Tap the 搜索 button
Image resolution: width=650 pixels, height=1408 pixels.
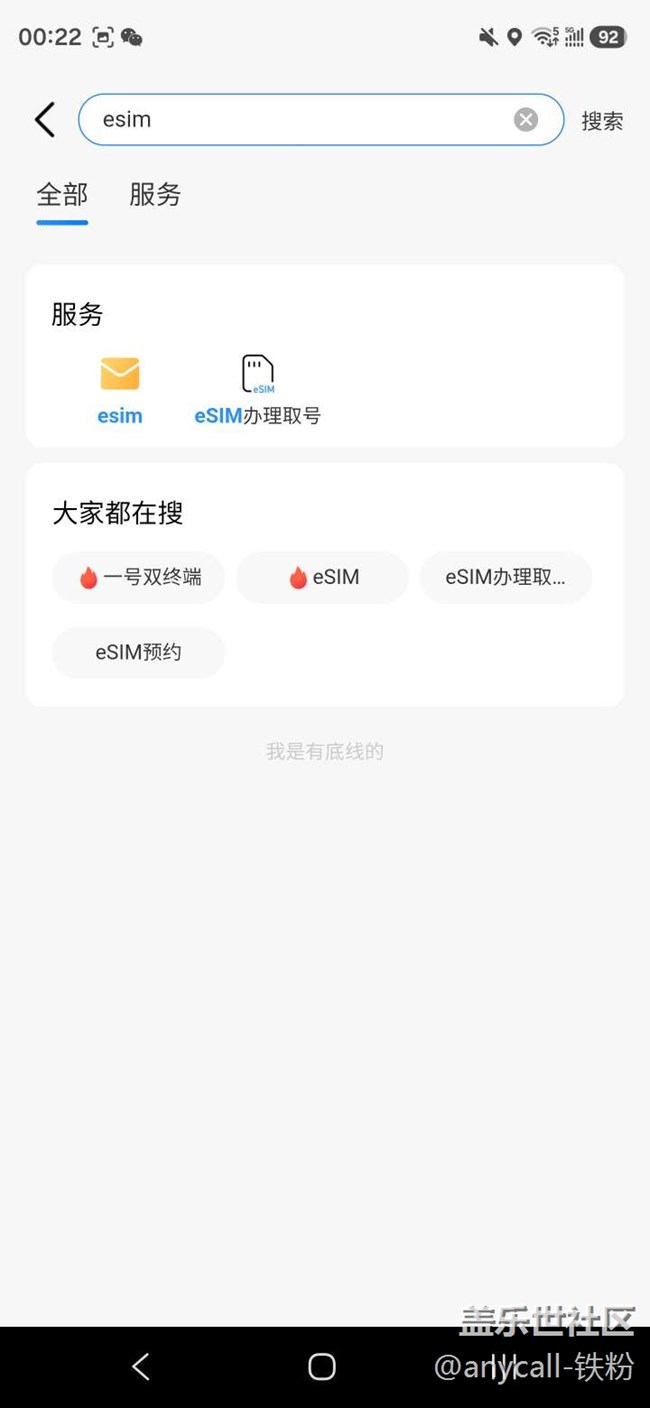[x=602, y=121]
